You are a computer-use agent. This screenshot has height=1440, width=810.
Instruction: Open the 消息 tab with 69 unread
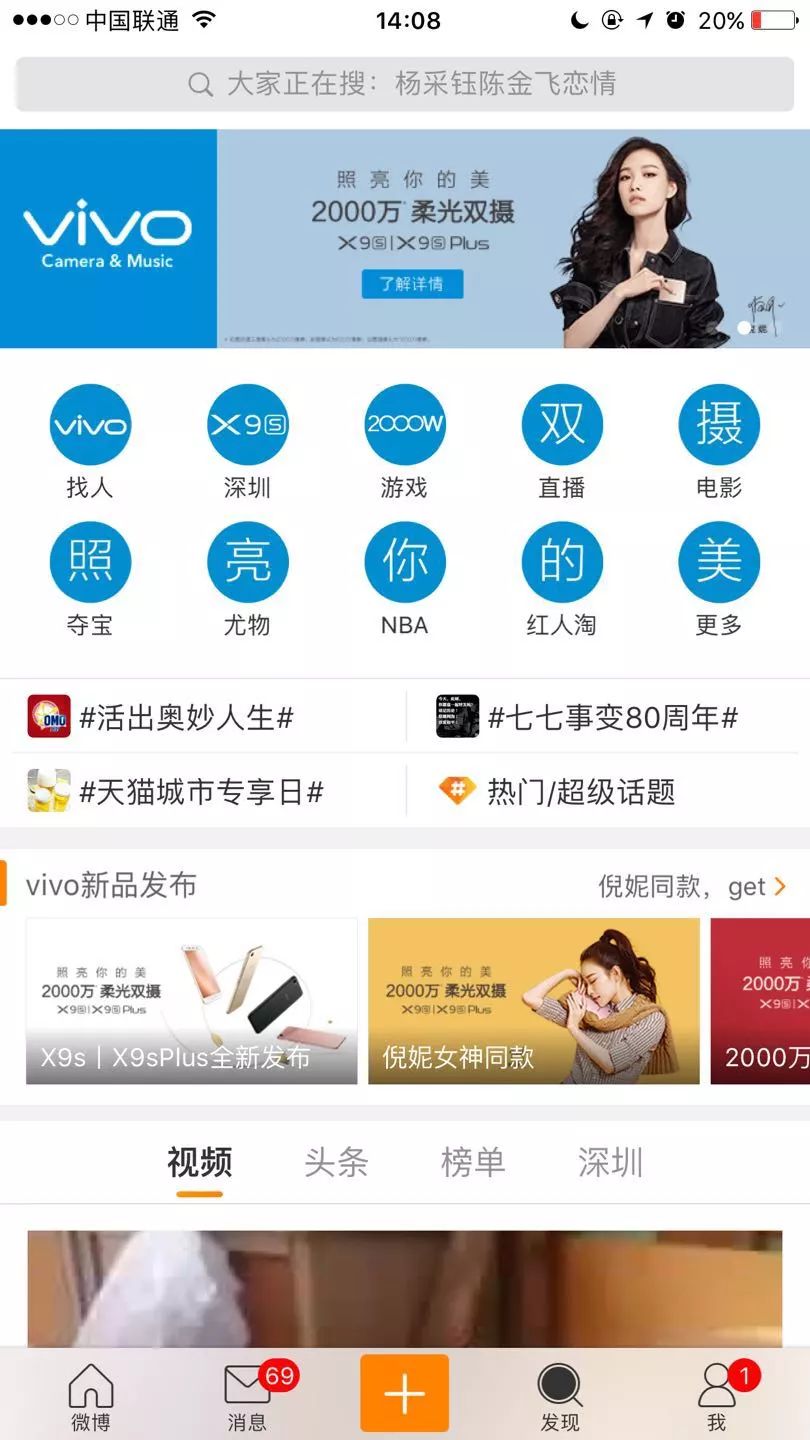pos(247,1396)
